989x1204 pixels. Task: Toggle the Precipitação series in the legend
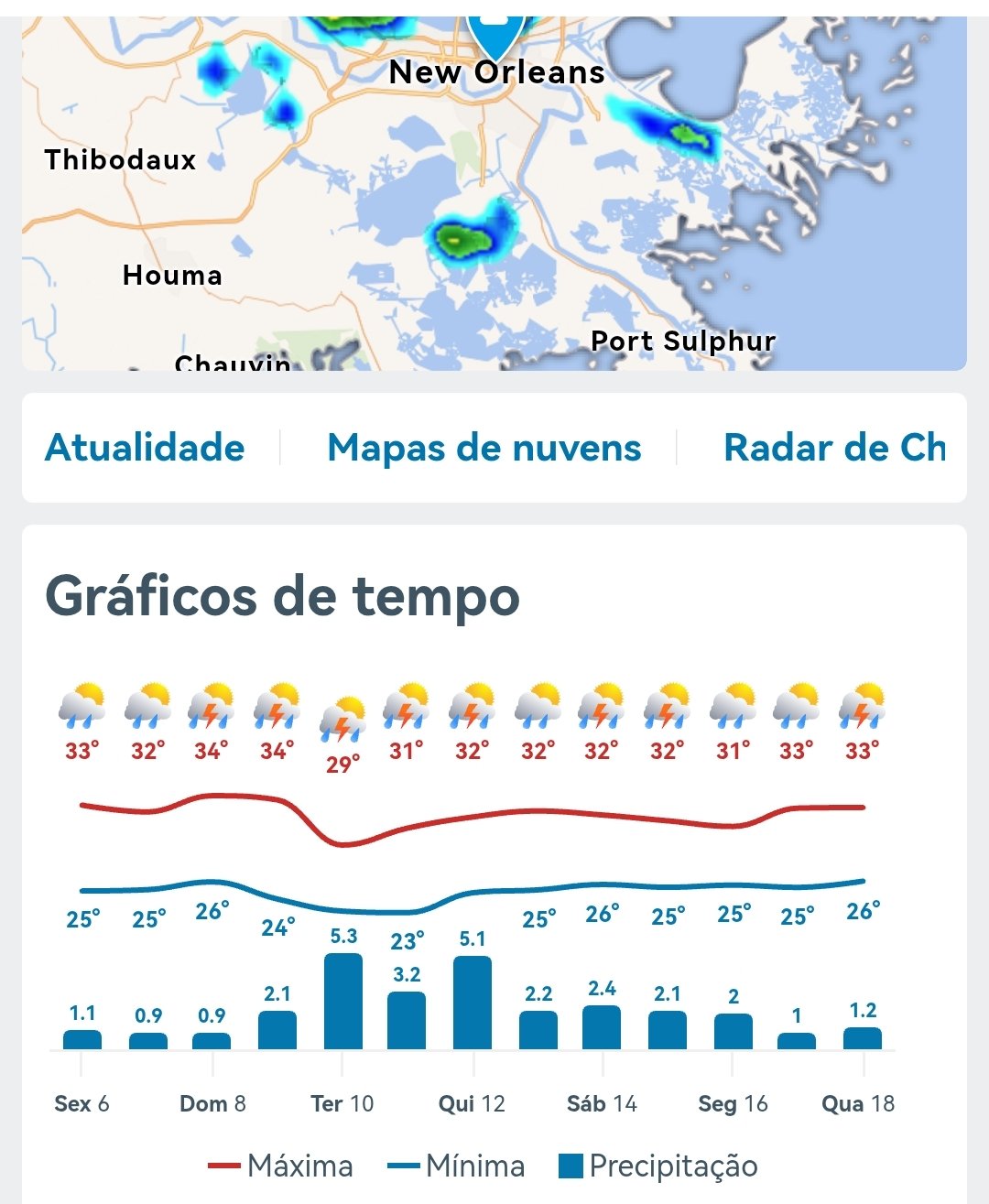point(658,1166)
